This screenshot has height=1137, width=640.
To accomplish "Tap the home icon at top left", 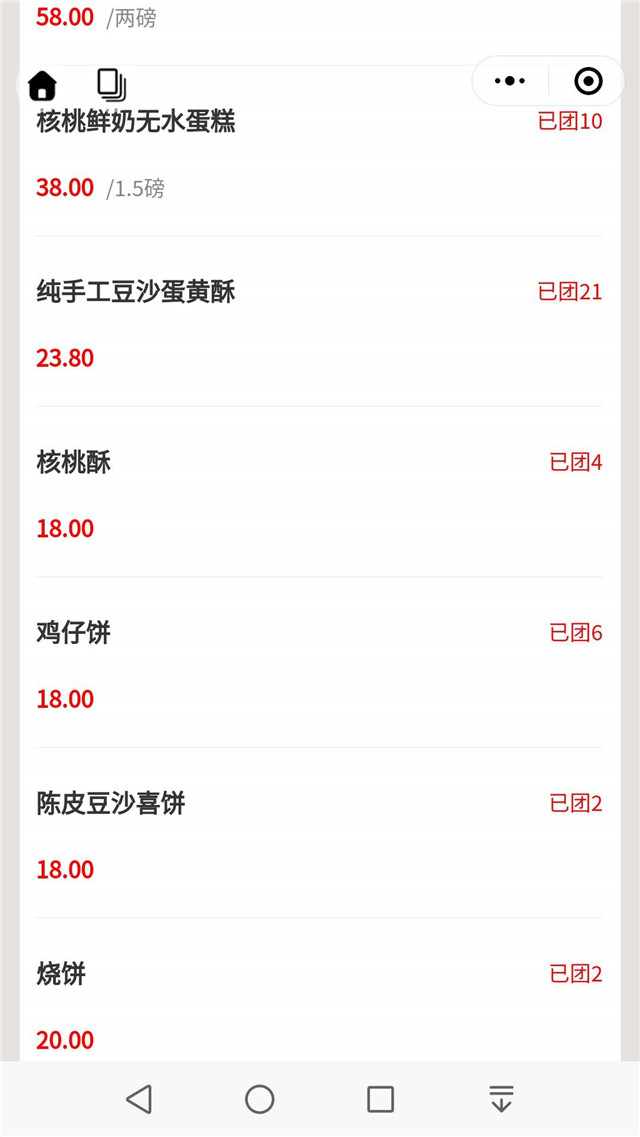I will (x=42, y=86).
